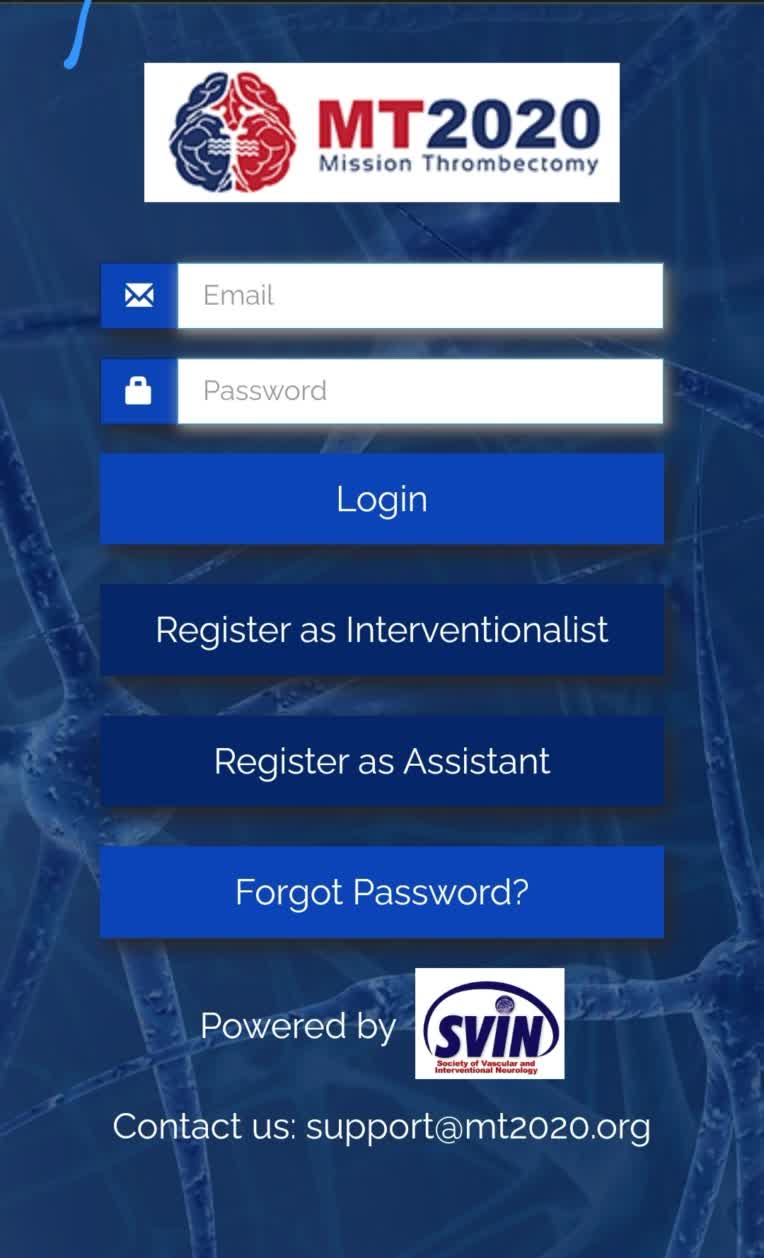
Task: Select the Password field
Action: [x=420, y=391]
